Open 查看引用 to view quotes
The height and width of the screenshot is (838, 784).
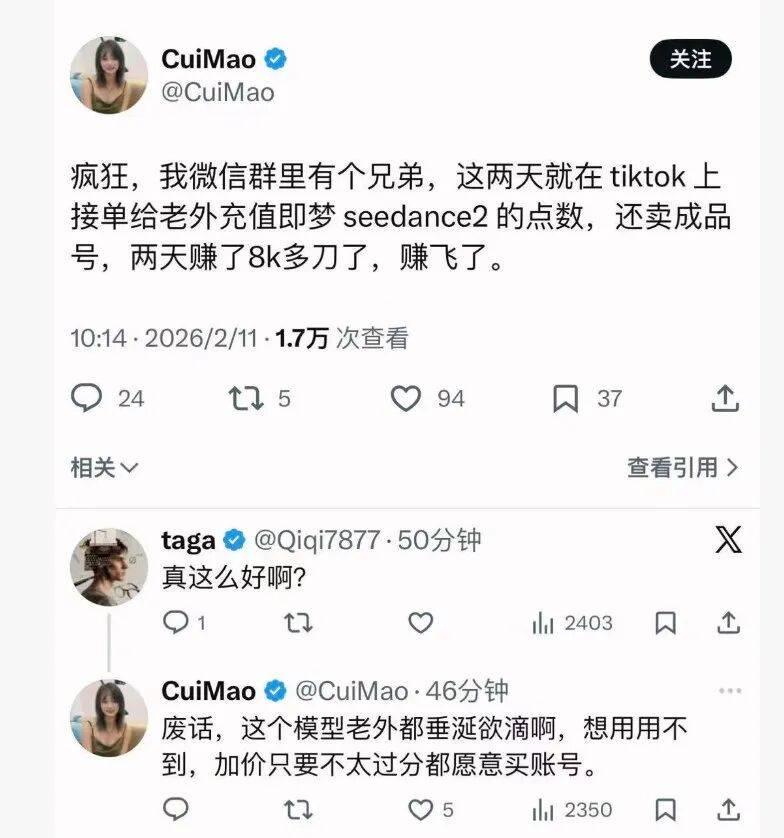coord(683,466)
